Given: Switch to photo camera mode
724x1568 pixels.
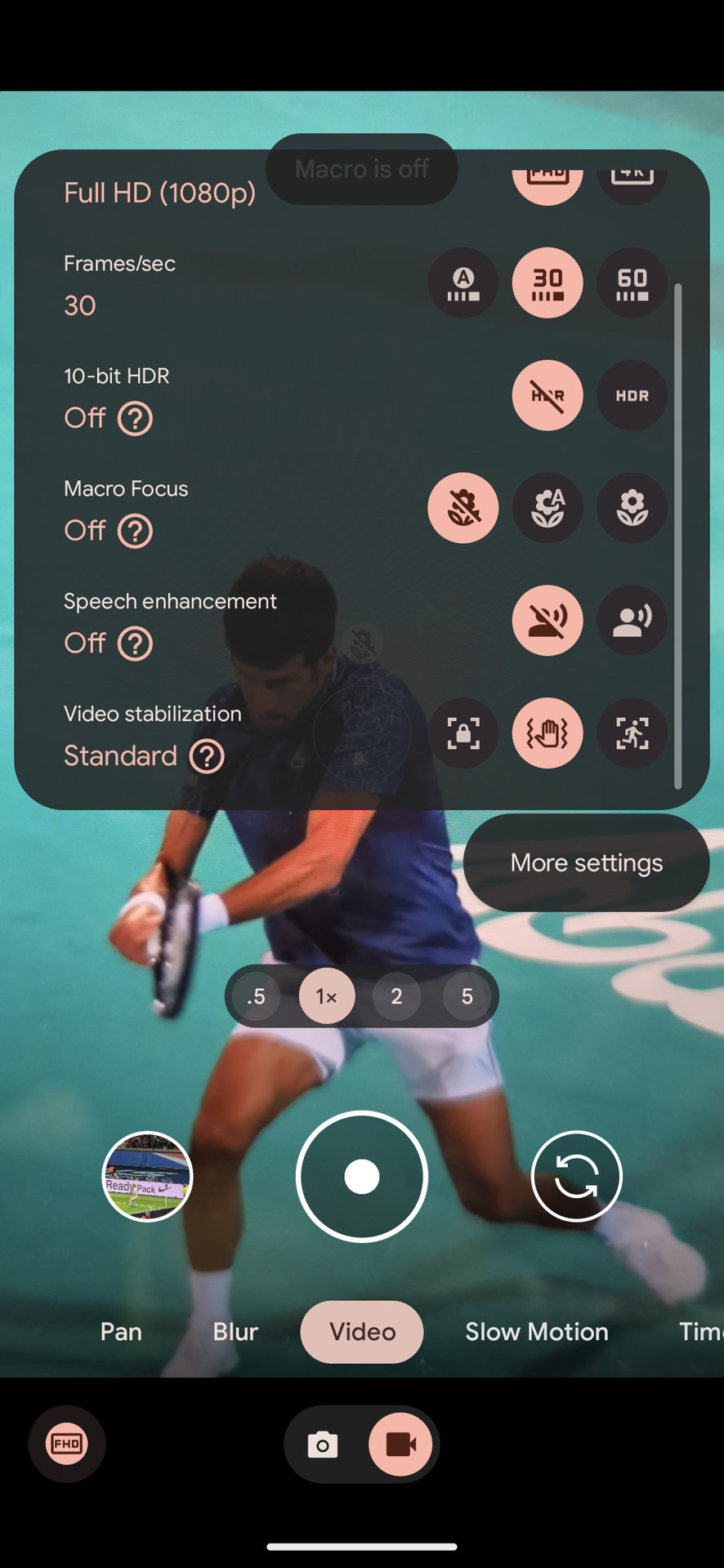Looking at the screenshot, I should click(323, 1445).
